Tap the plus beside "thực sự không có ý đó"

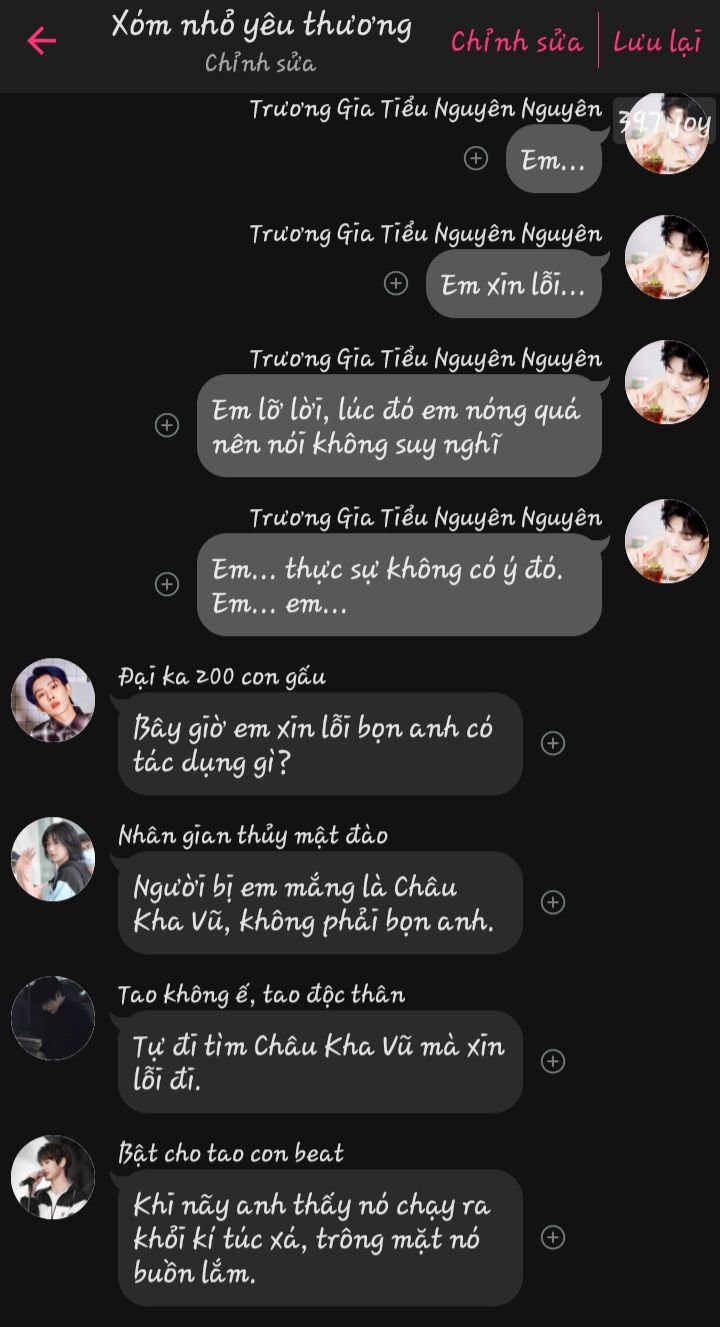point(167,584)
